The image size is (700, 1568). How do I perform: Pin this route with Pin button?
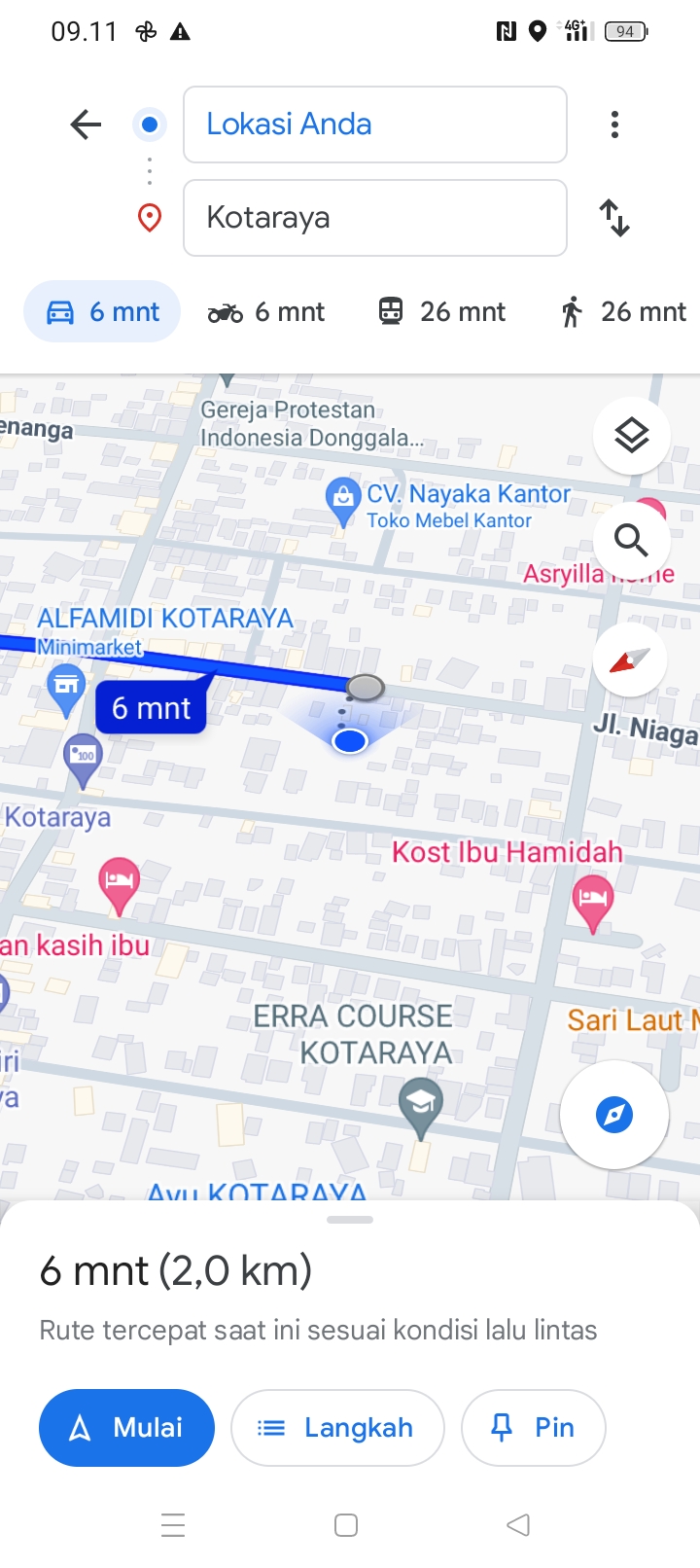(533, 1427)
